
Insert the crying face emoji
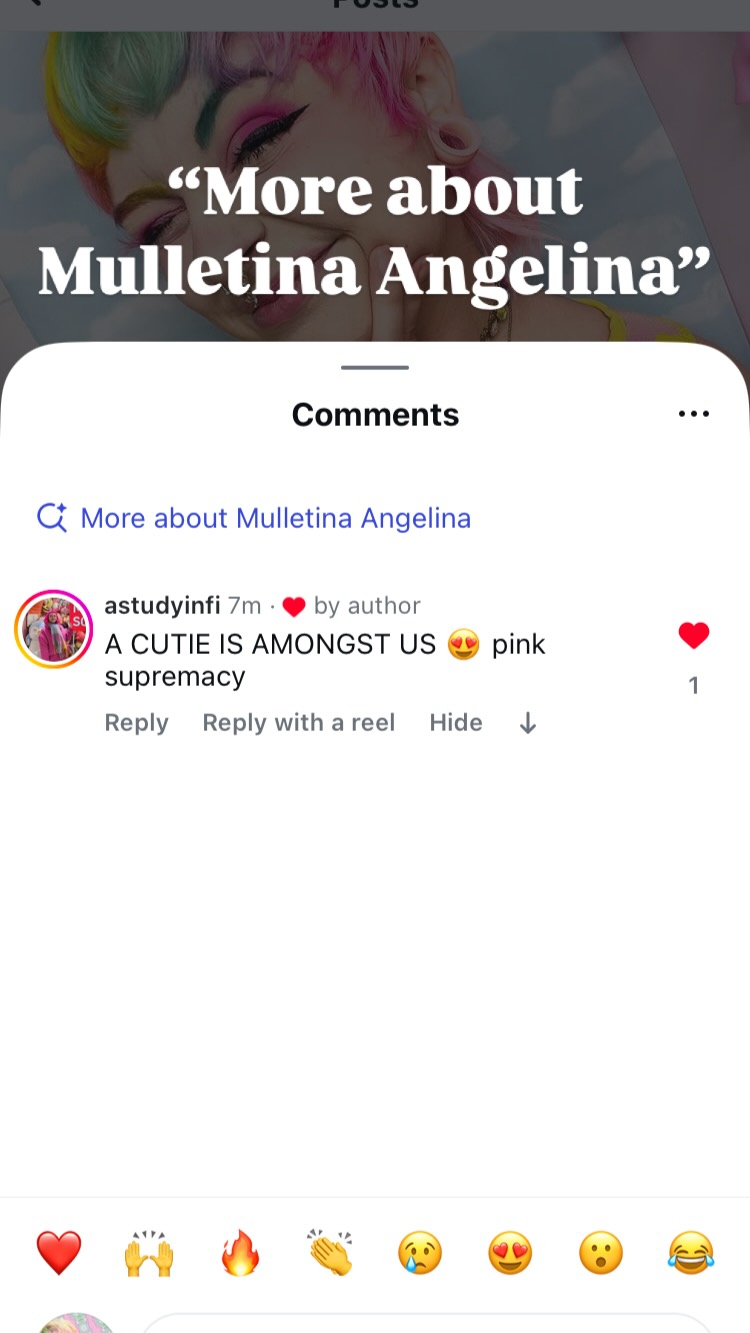pos(420,1252)
